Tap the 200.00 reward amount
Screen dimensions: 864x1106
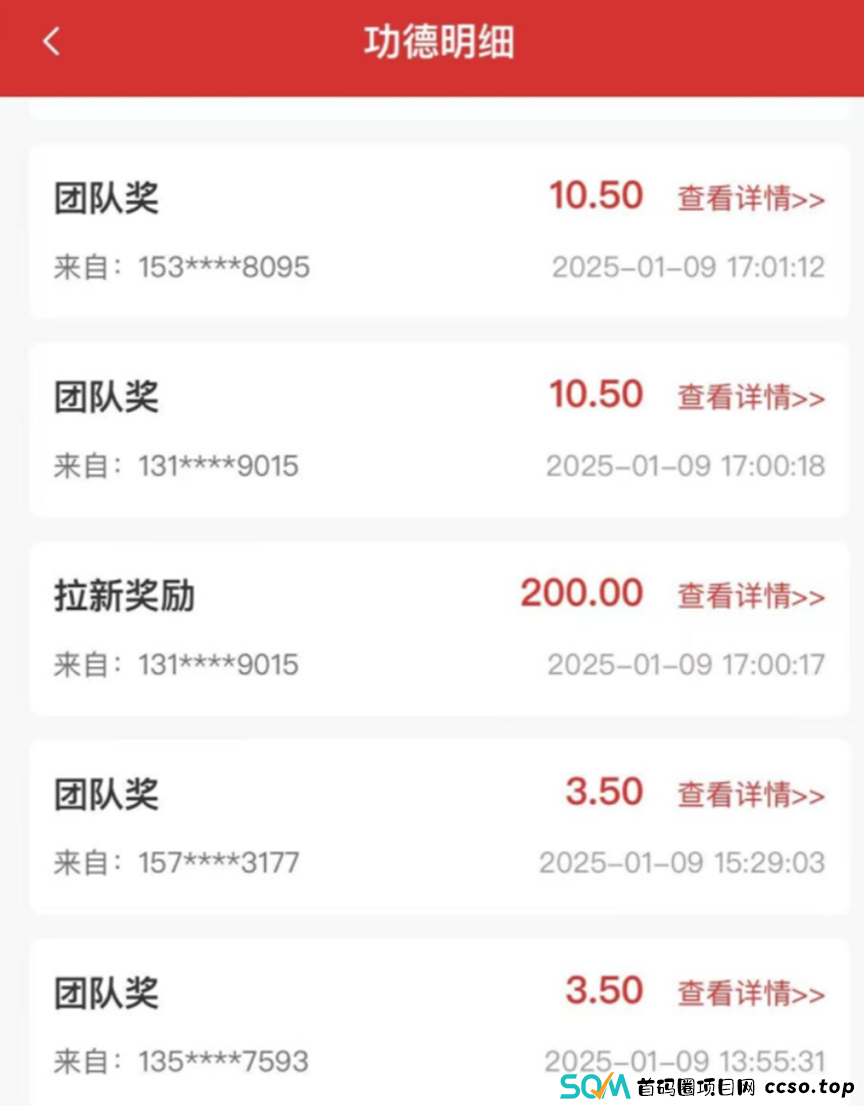(x=581, y=593)
